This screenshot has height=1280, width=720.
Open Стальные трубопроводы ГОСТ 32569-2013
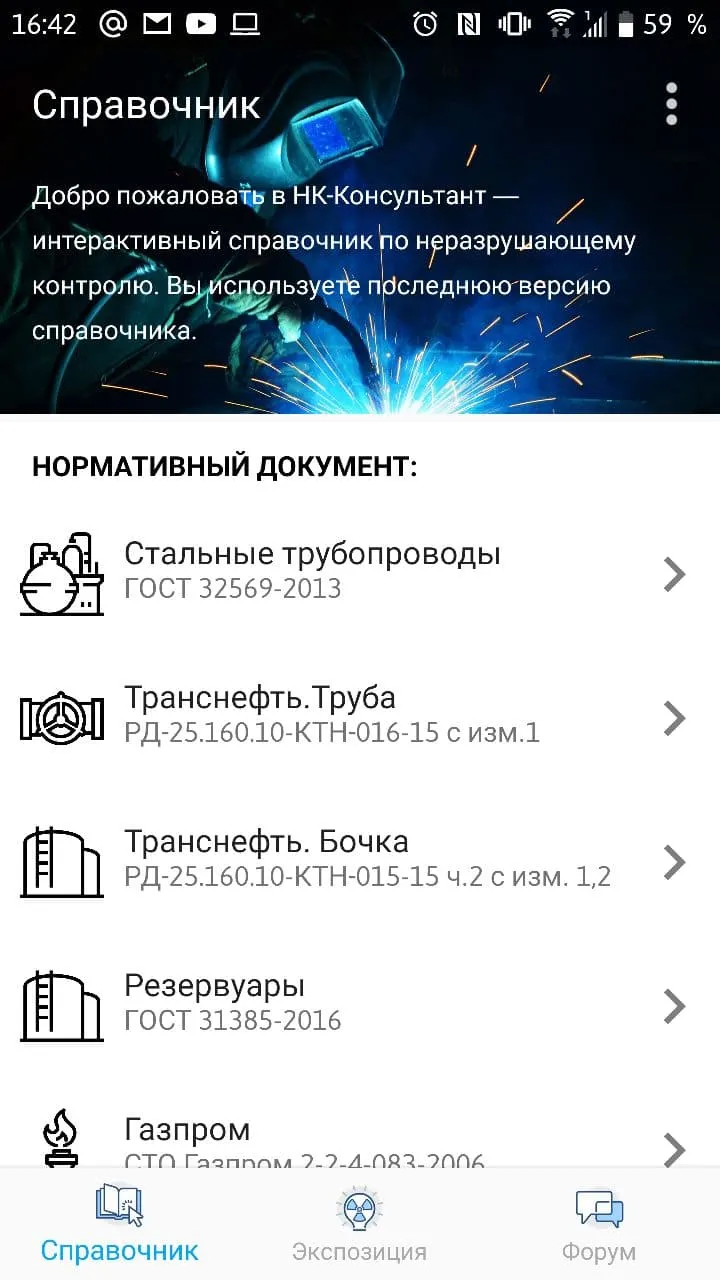pyautogui.click(x=360, y=574)
